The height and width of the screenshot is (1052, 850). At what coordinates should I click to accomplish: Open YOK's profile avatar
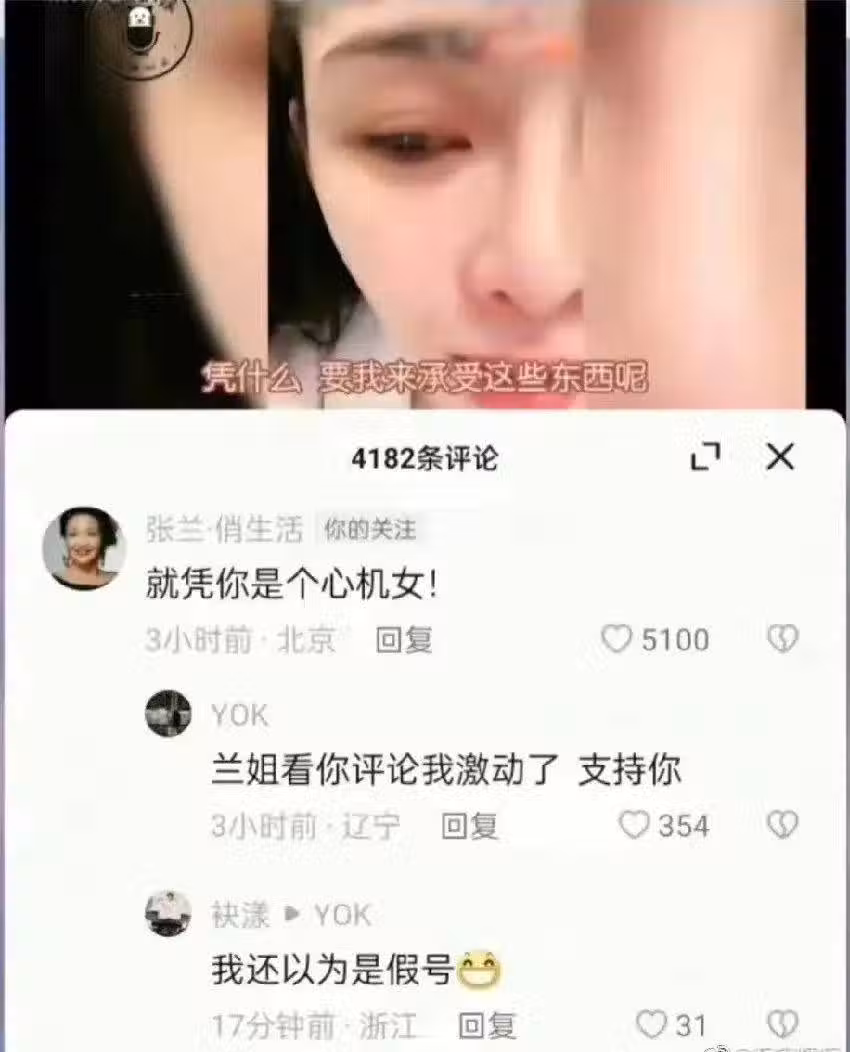point(168,714)
